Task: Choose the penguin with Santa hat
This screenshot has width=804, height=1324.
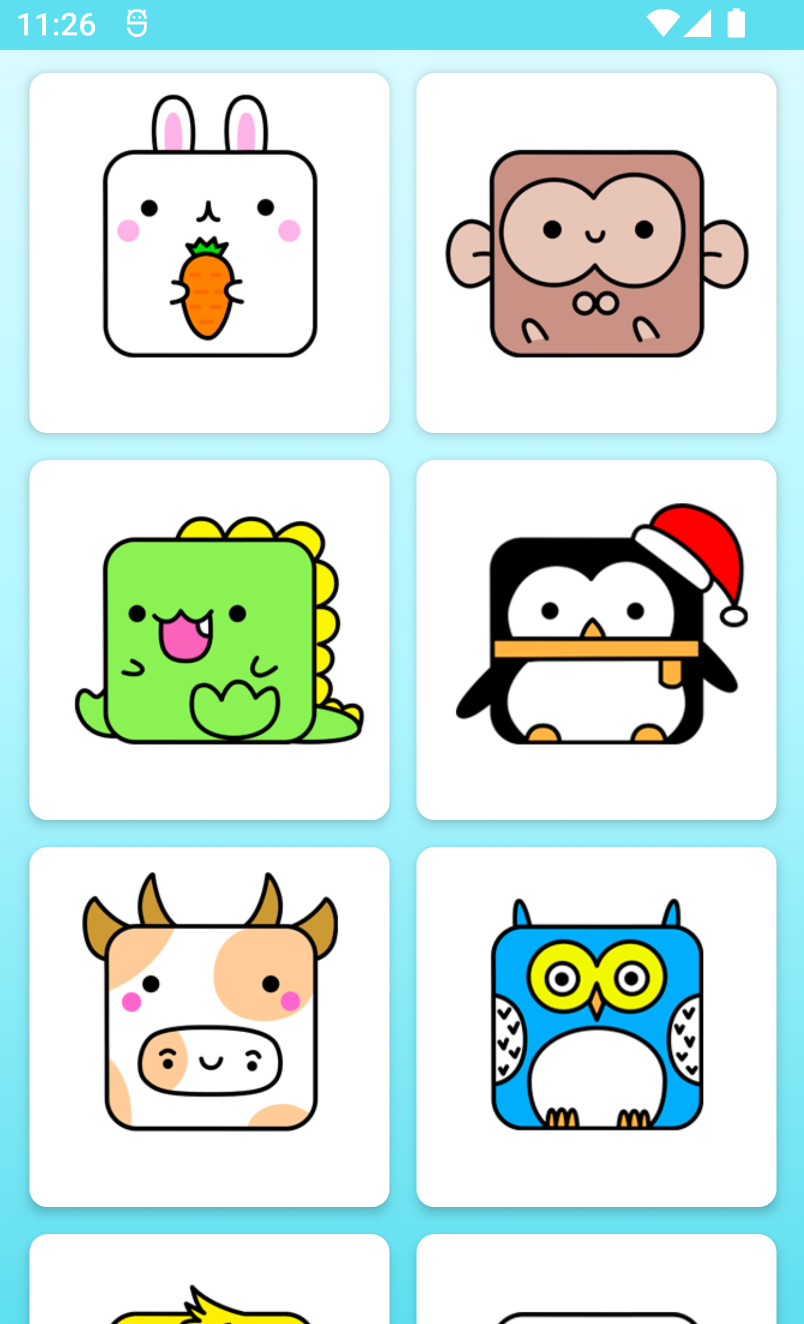Action: (596, 639)
